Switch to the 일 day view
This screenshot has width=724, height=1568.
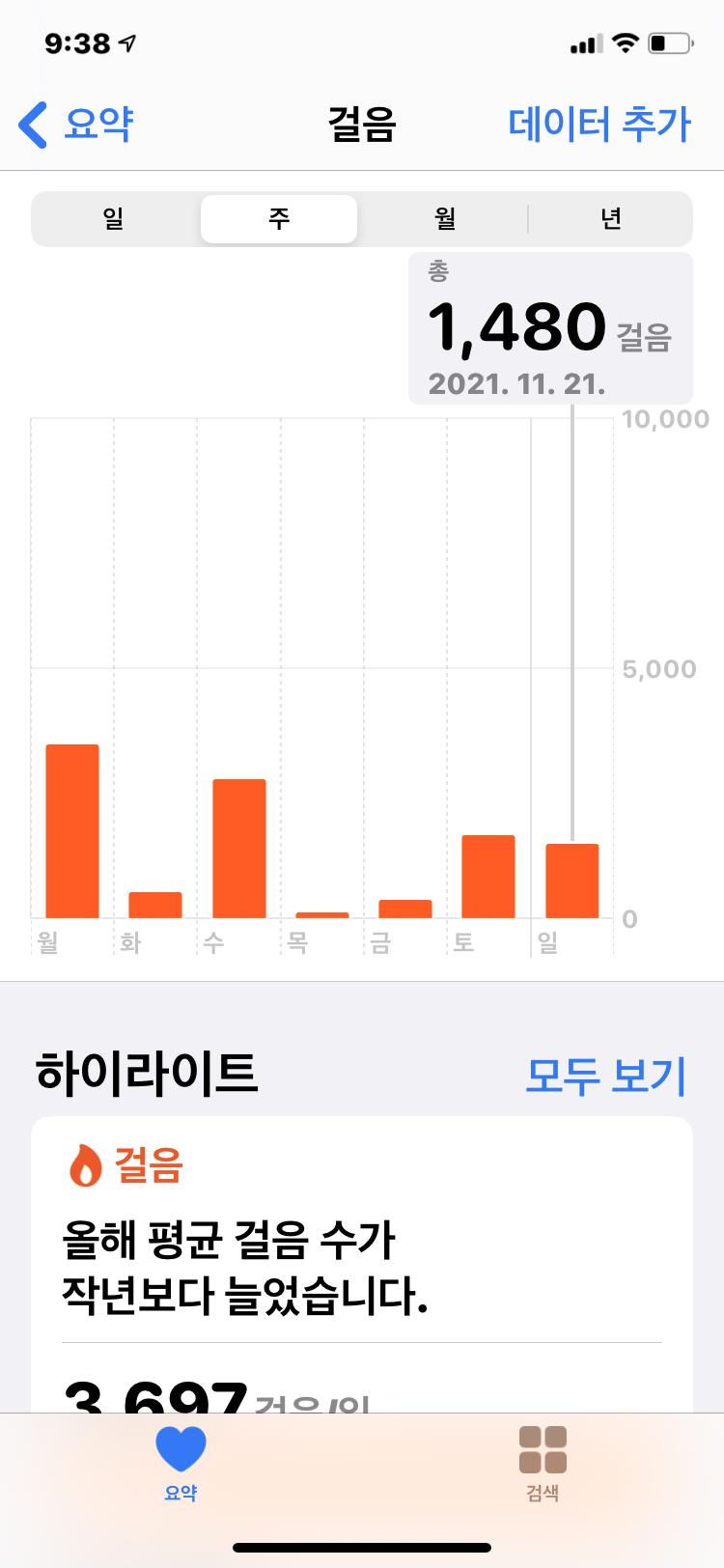[114, 219]
